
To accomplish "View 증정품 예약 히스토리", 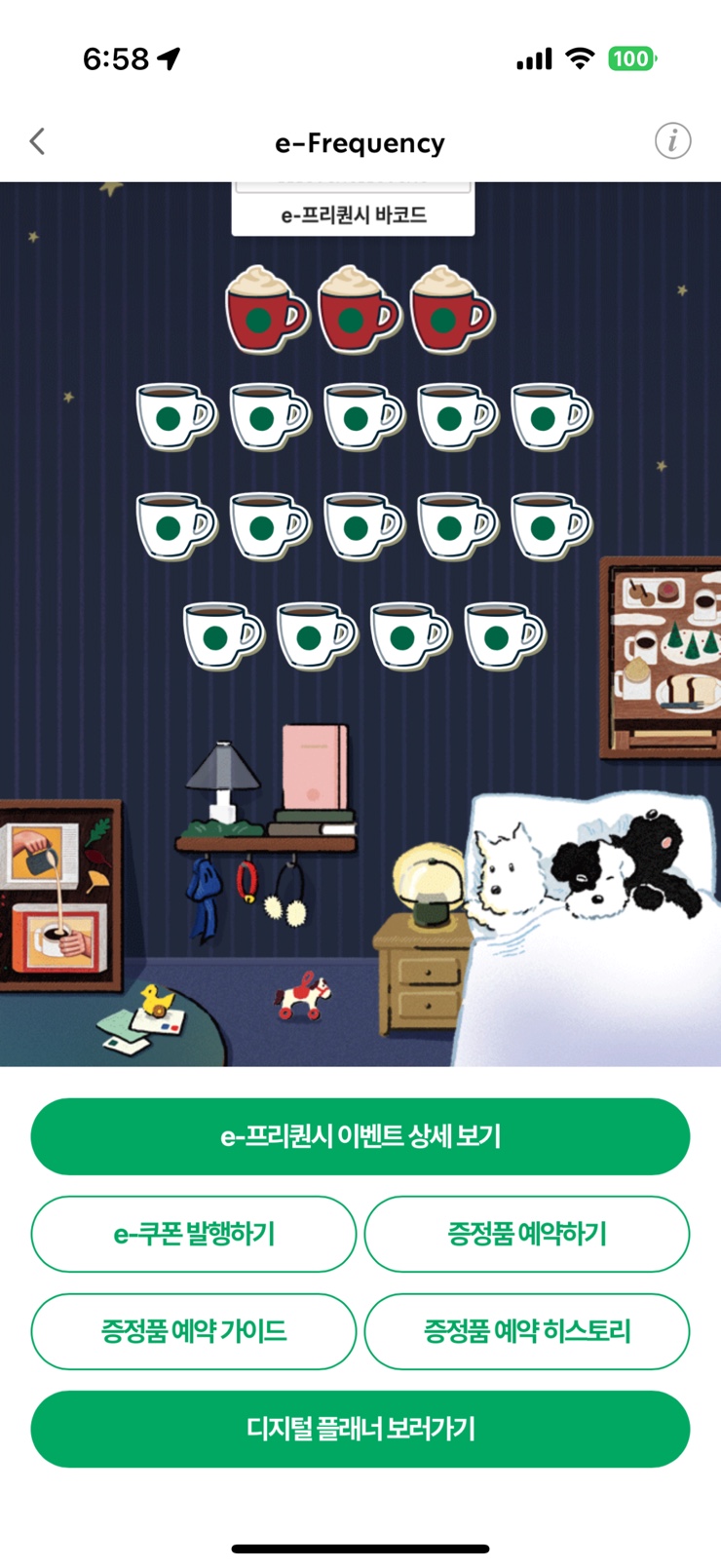I will coord(527,1331).
